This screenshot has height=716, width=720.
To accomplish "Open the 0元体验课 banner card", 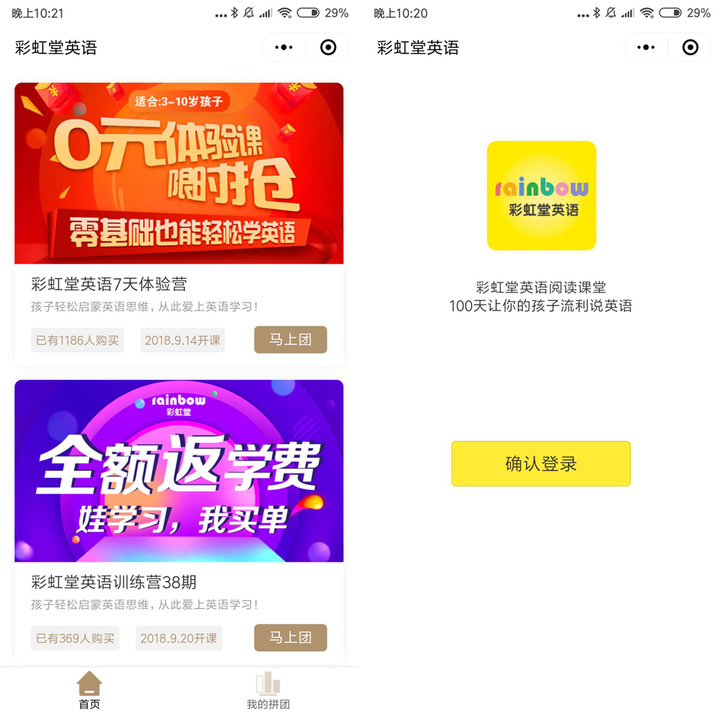I will (x=179, y=173).
